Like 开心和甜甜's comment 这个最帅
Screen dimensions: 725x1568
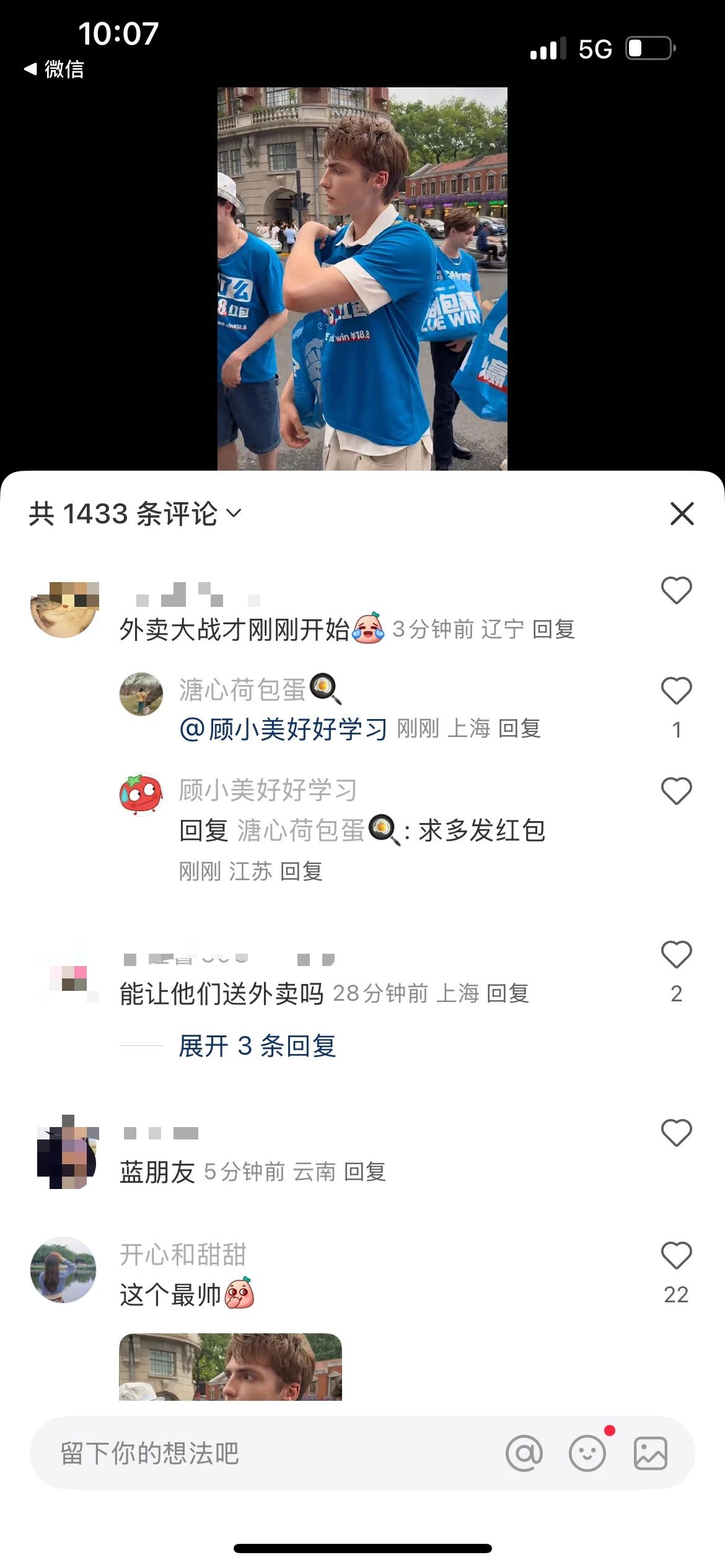(676, 1255)
